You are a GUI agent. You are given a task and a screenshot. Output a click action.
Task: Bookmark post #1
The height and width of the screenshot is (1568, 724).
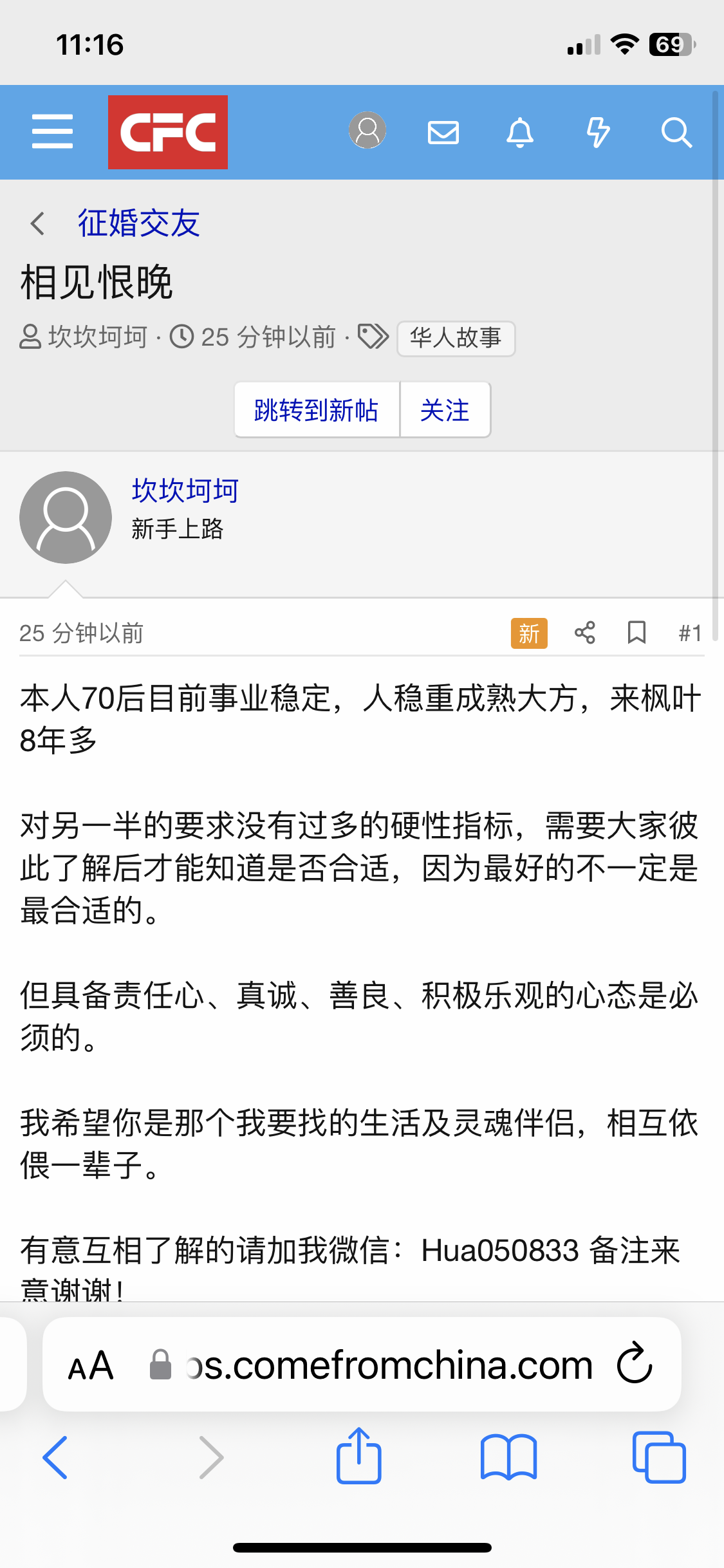(636, 633)
